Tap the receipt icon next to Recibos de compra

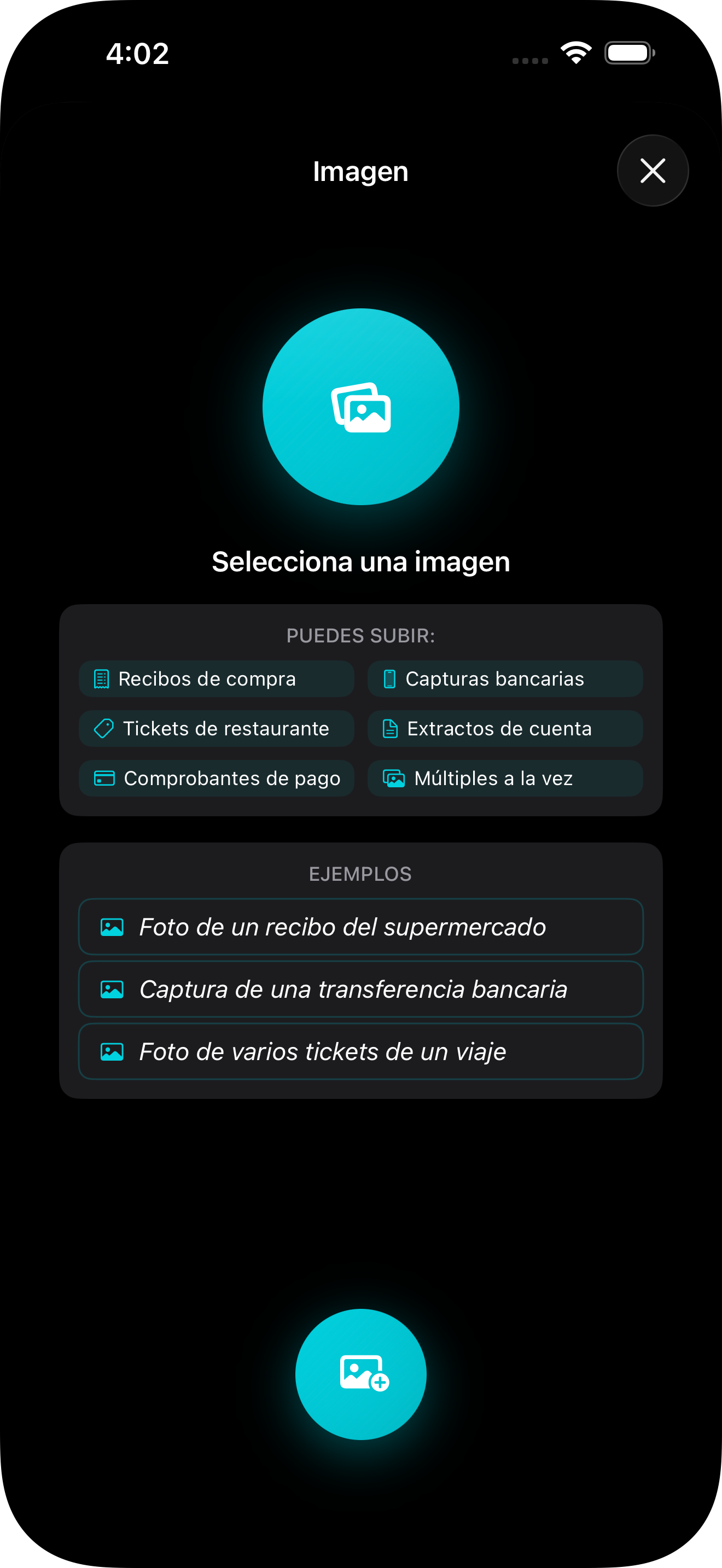[x=102, y=678]
